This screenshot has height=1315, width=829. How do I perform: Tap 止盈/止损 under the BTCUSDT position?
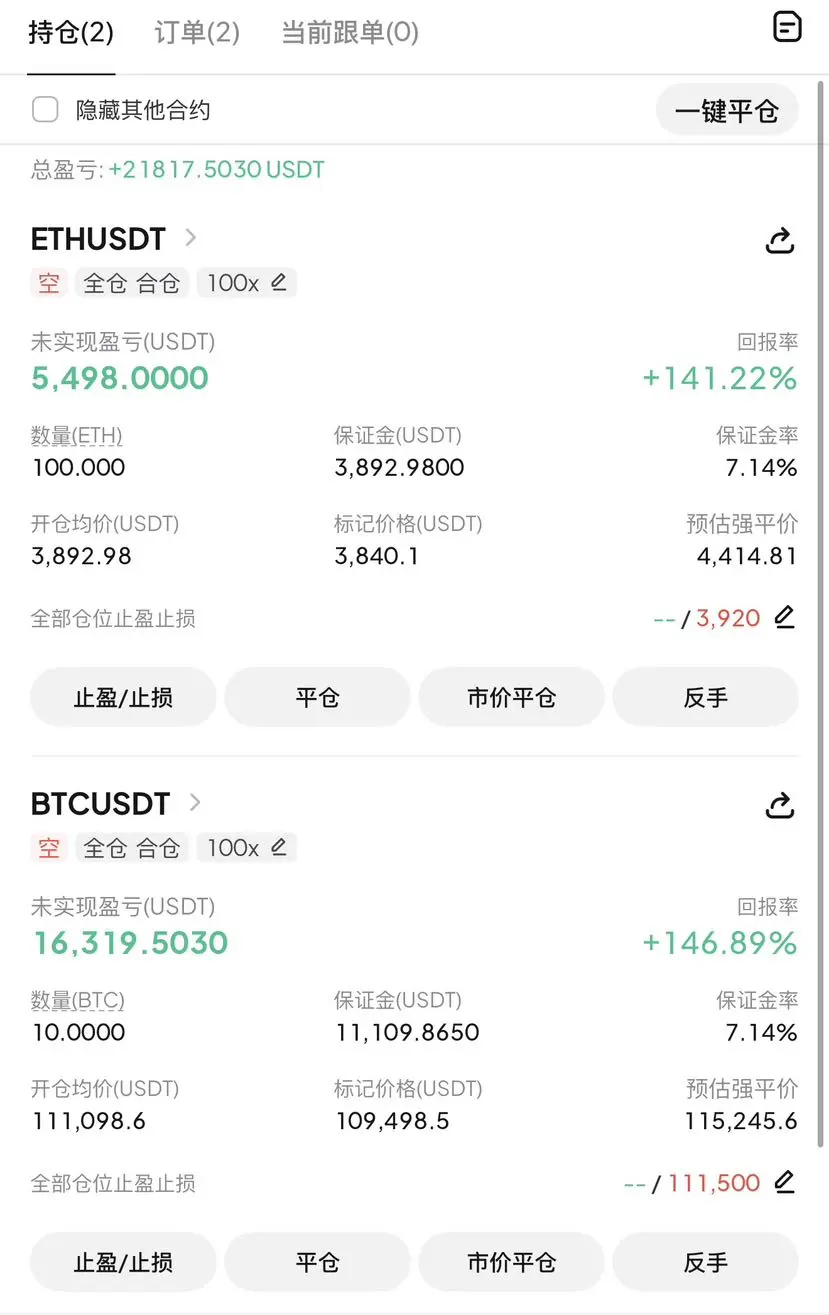tap(123, 1262)
